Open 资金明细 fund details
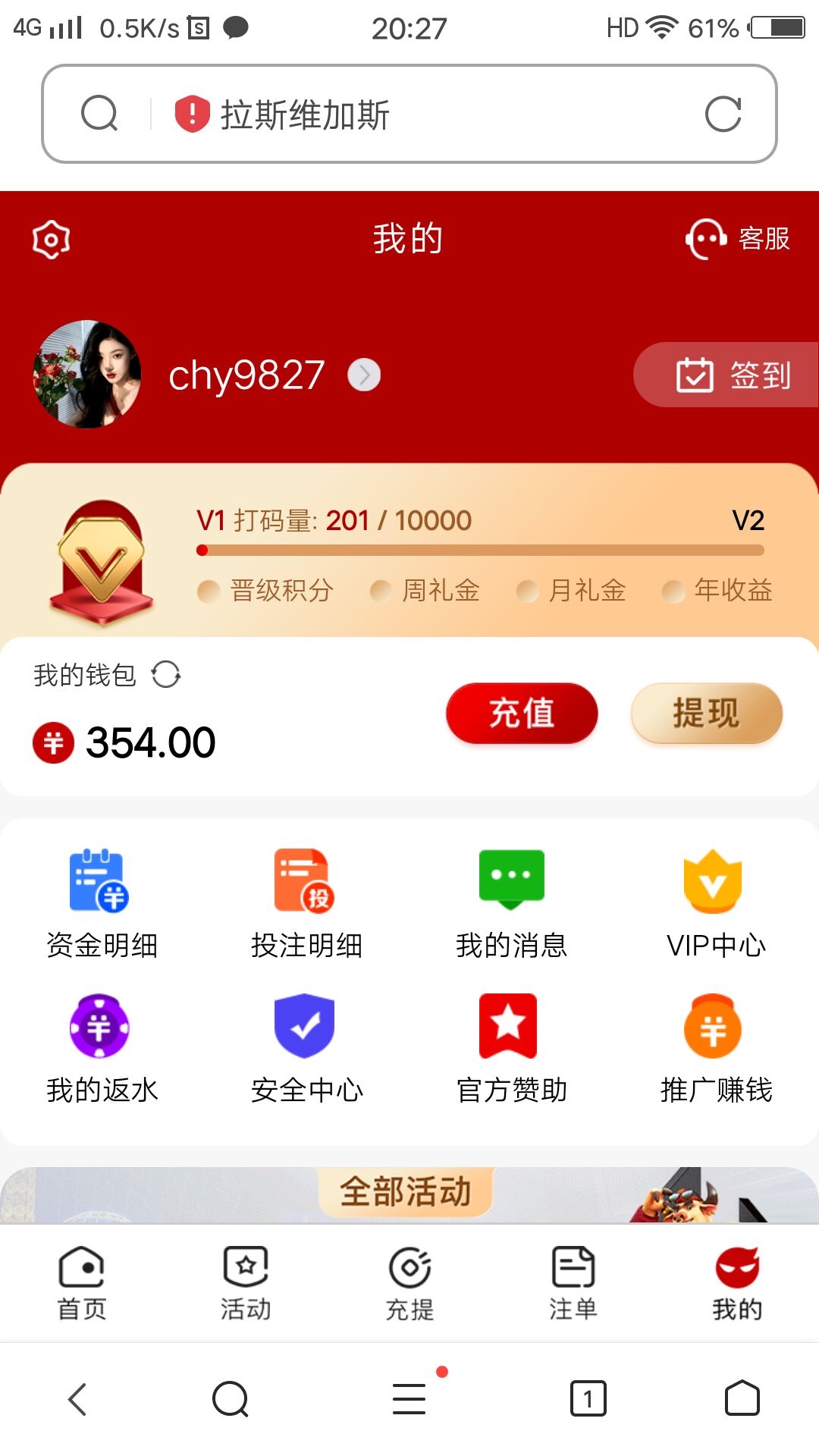819x1456 pixels. [x=102, y=902]
